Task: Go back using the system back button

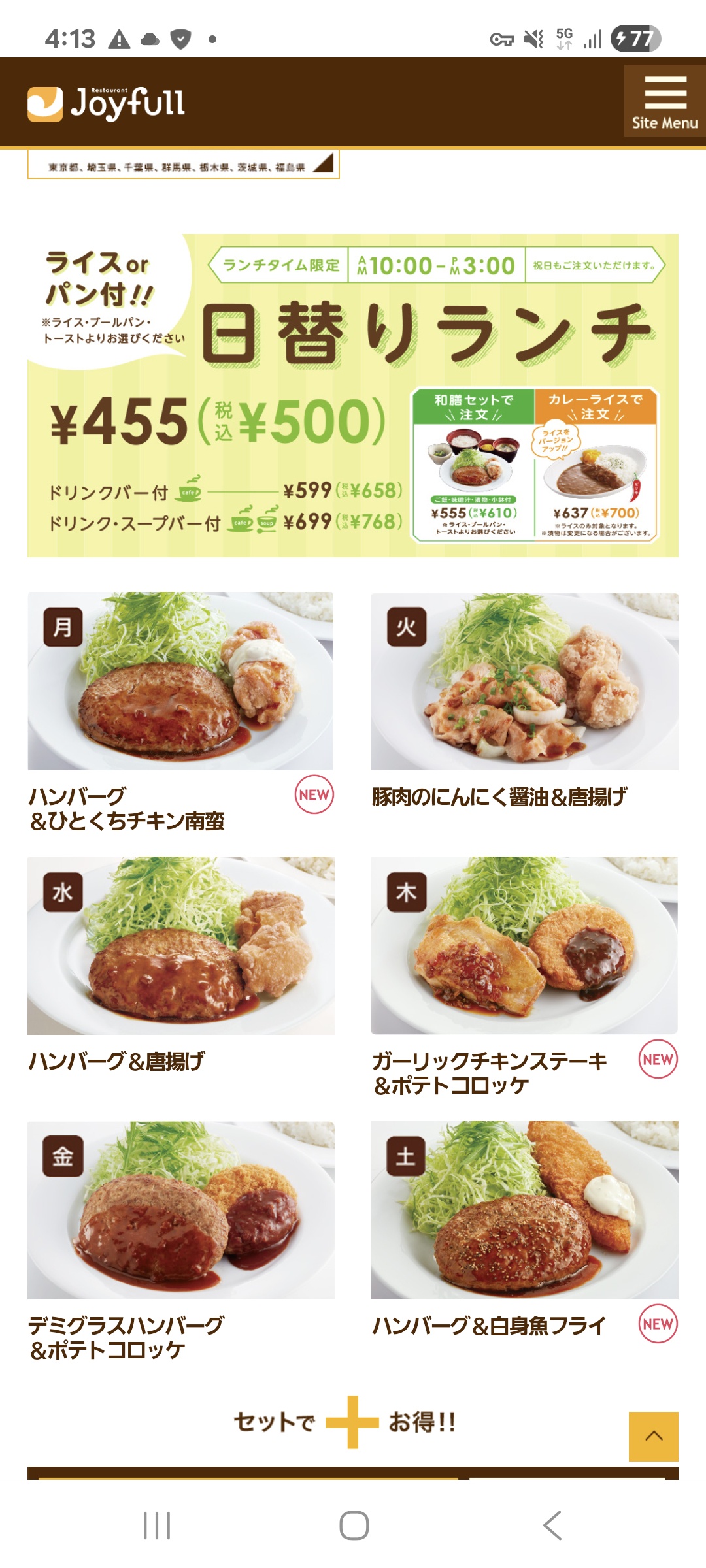Action: [x=552, y=1526]
